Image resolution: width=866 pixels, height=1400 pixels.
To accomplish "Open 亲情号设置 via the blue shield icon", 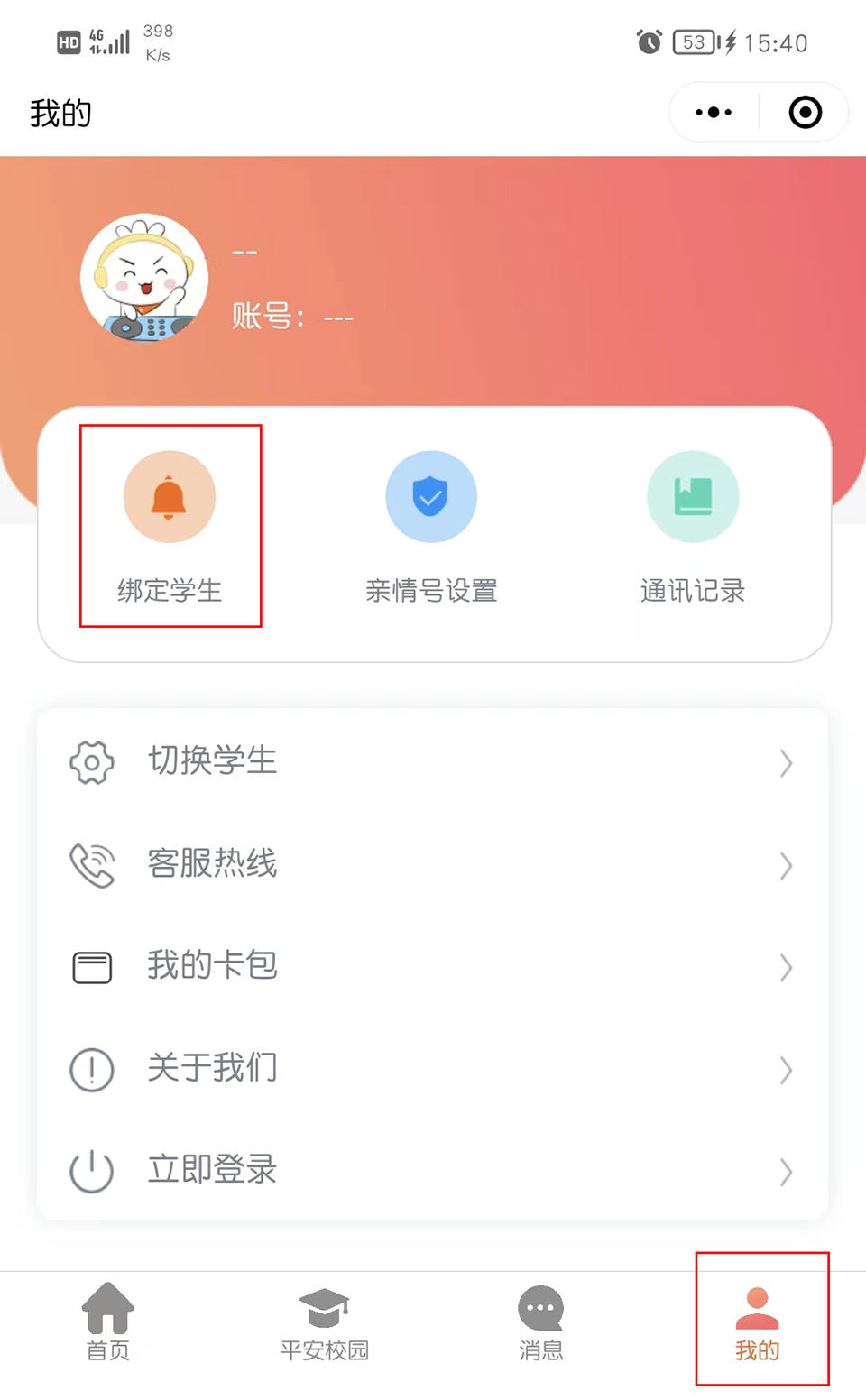I will point(431,496).
